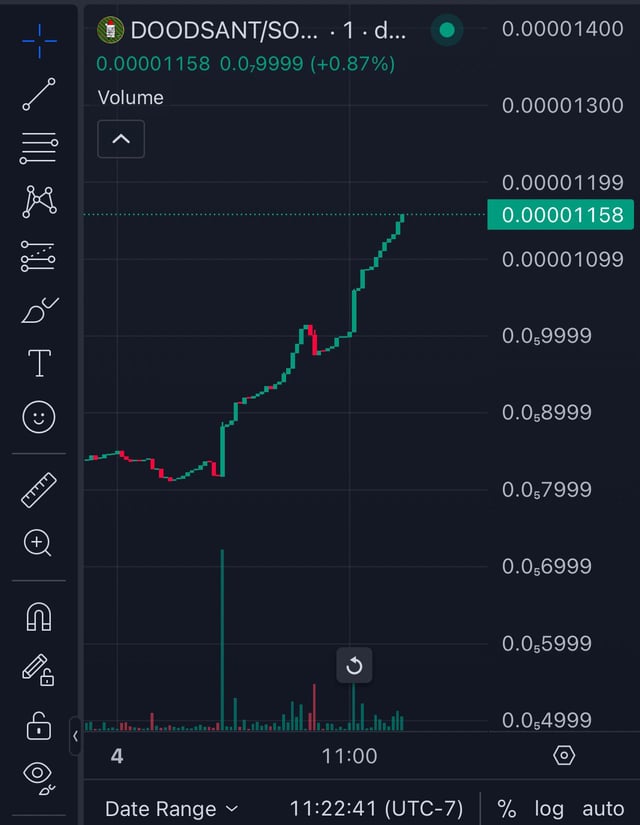
Task: Enable stay in drawing mode
Action: tap(38, 670)
